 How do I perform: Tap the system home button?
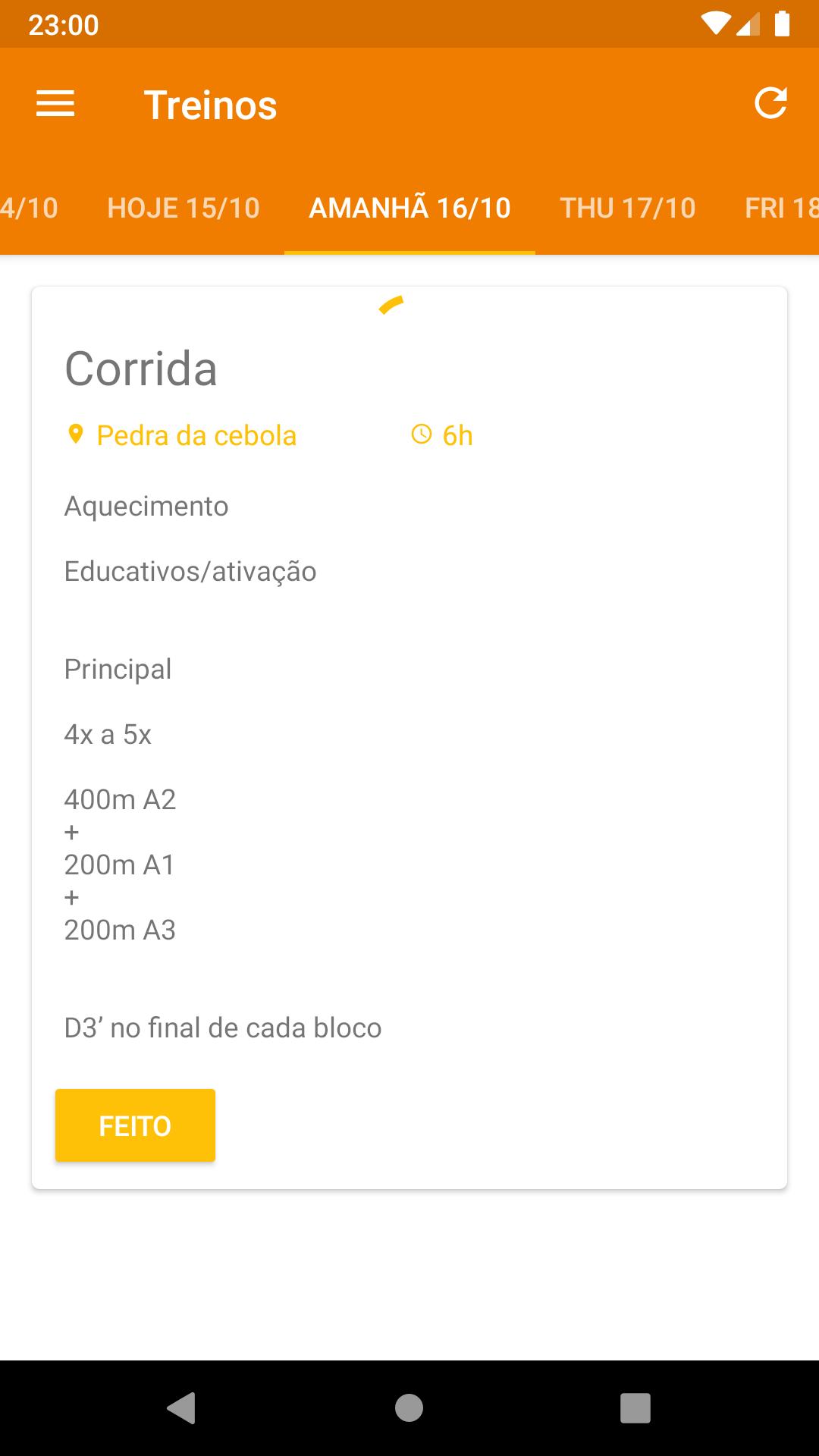point(409,1408)
